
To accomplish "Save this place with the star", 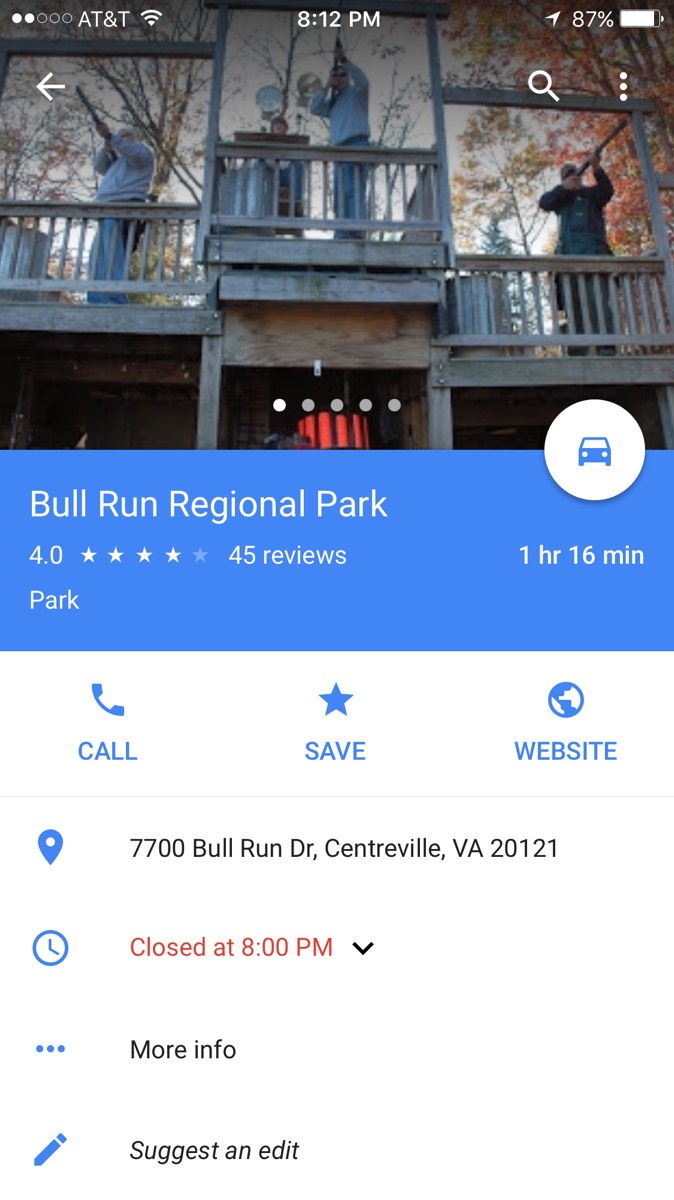I will (335, 722).
